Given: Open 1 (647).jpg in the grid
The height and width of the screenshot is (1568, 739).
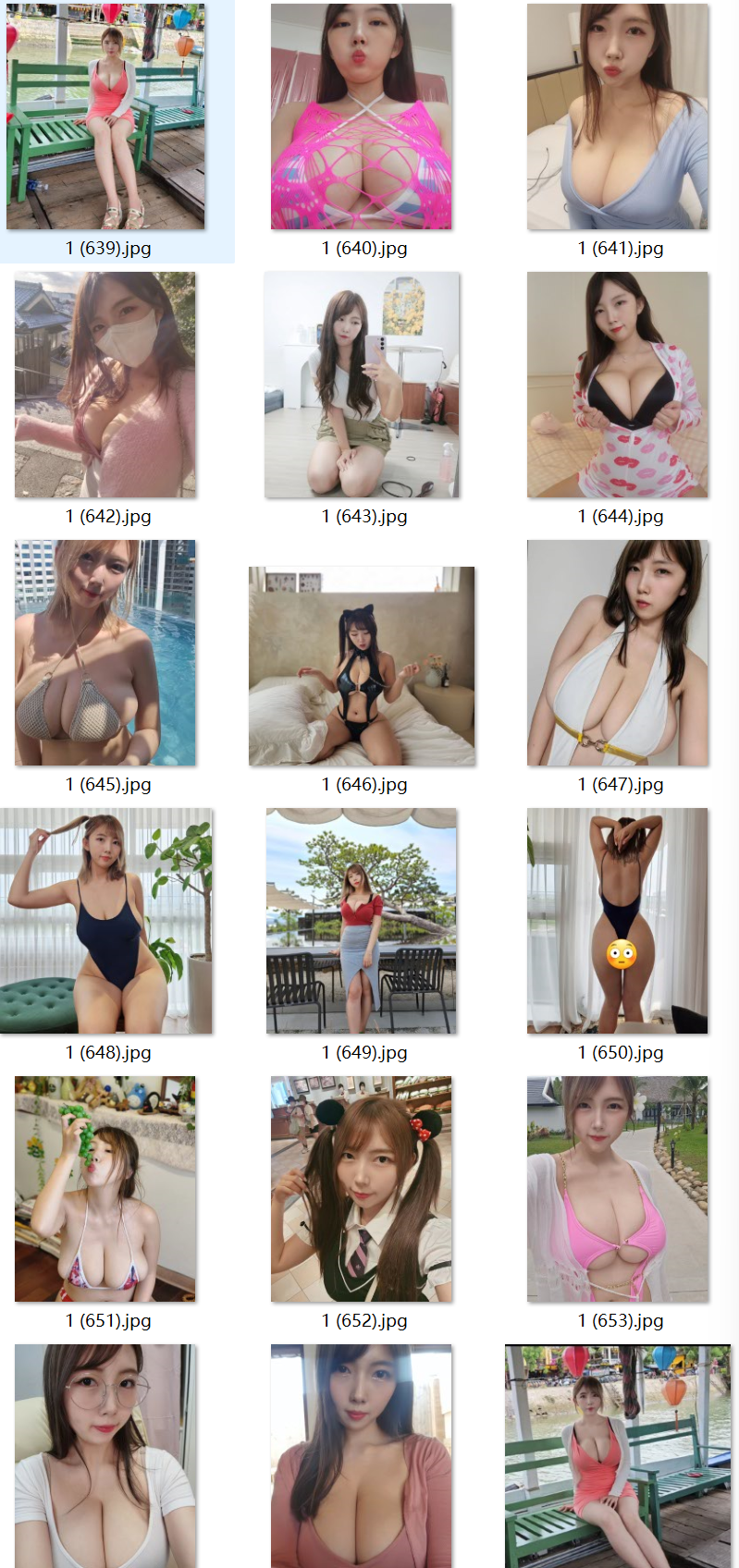Looking at the screenshot, I should (618, 653).
